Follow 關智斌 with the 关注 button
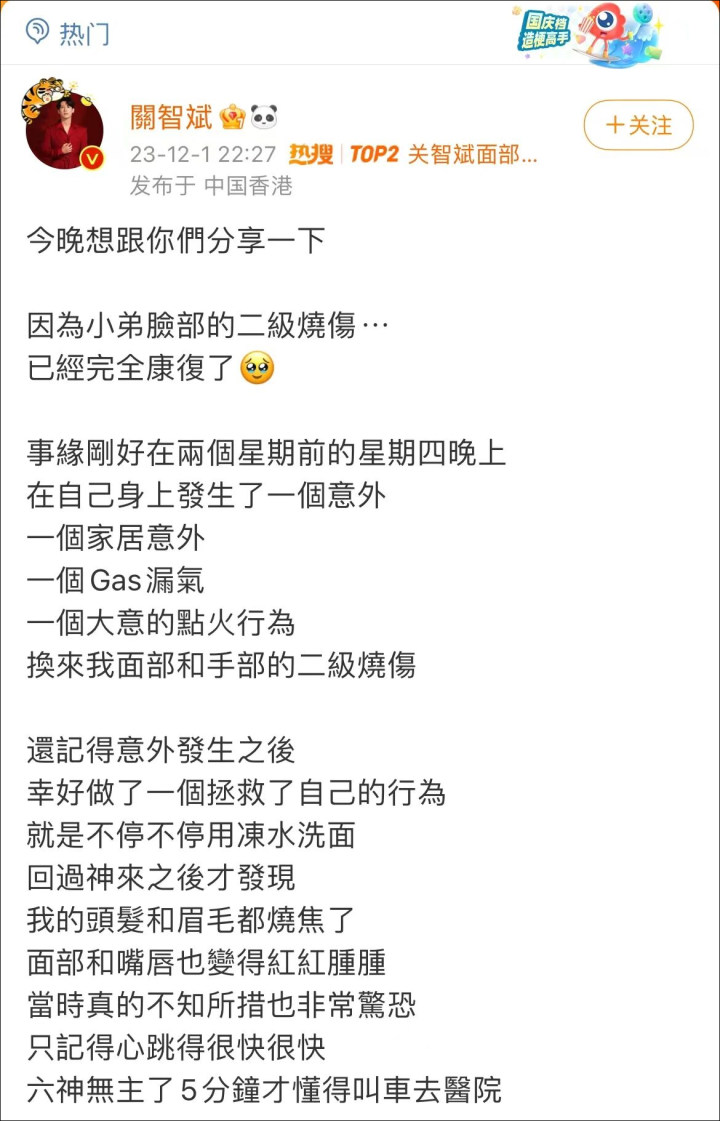Image resolution: width=720 pixels, height=1121 pixels. (638, 125)
